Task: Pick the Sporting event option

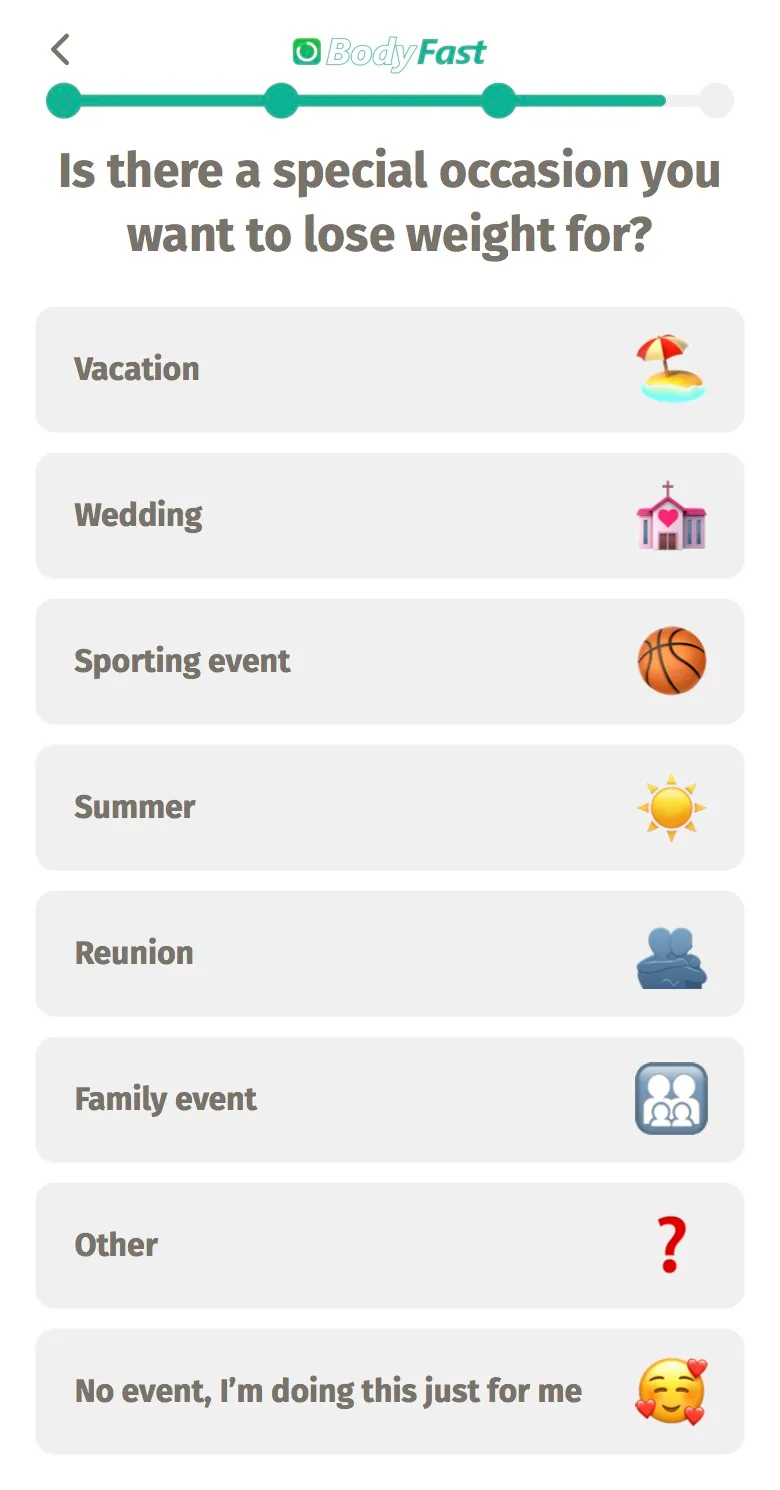Action: (390, 661)
